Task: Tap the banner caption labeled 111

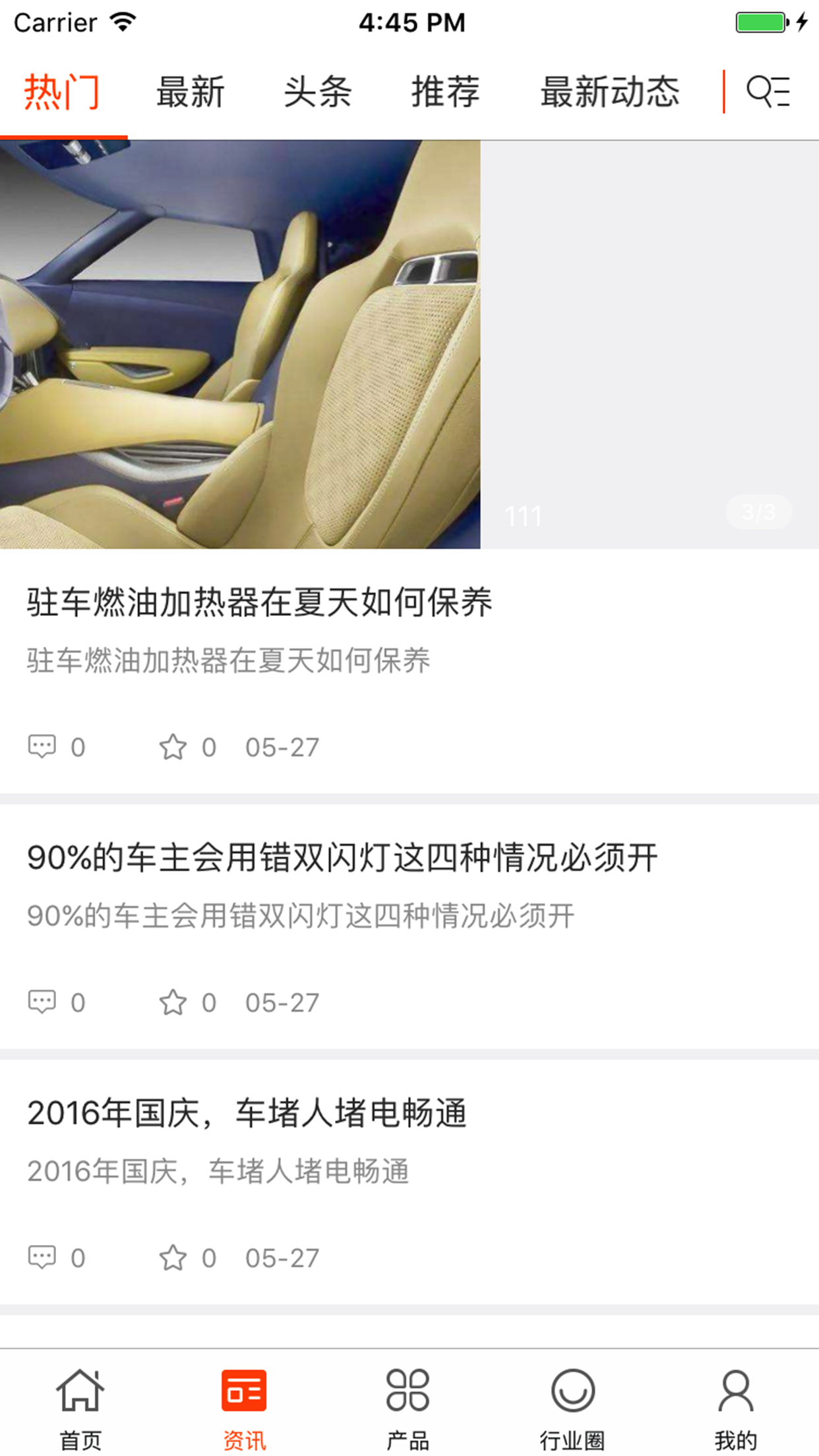Action: tap(523, 516)
